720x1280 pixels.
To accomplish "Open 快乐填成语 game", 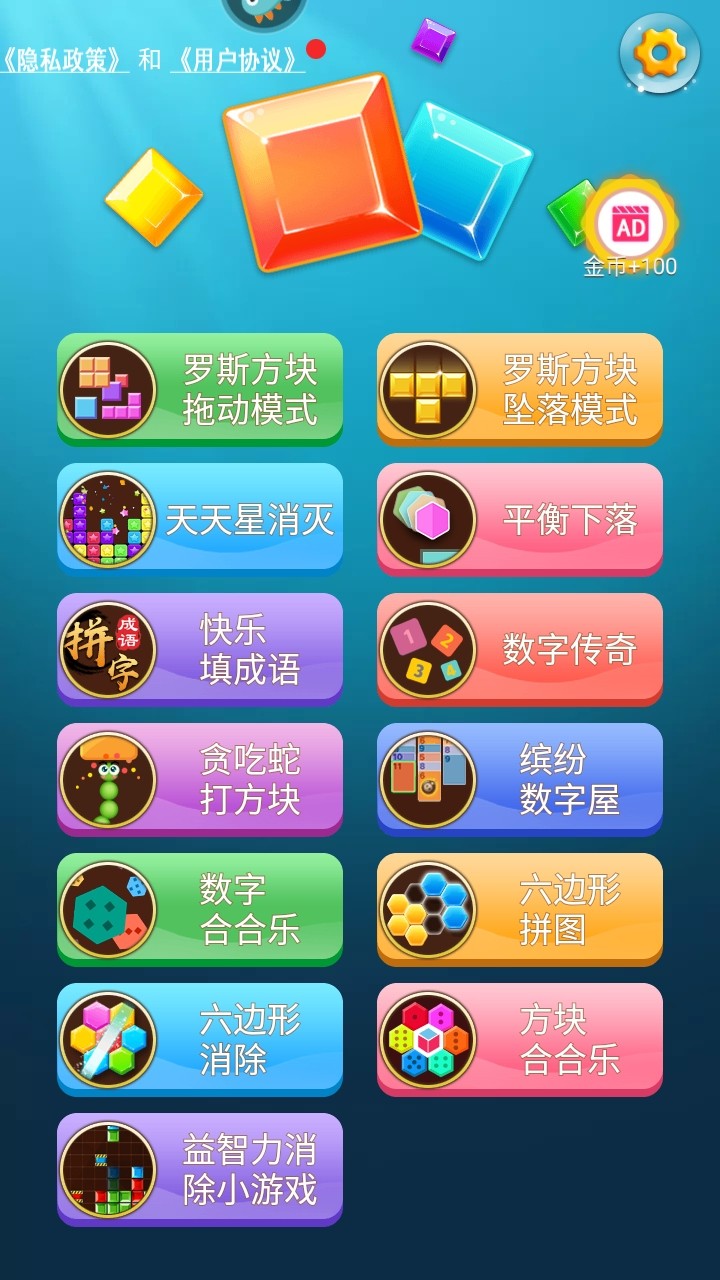I will (x=200, y=649).
